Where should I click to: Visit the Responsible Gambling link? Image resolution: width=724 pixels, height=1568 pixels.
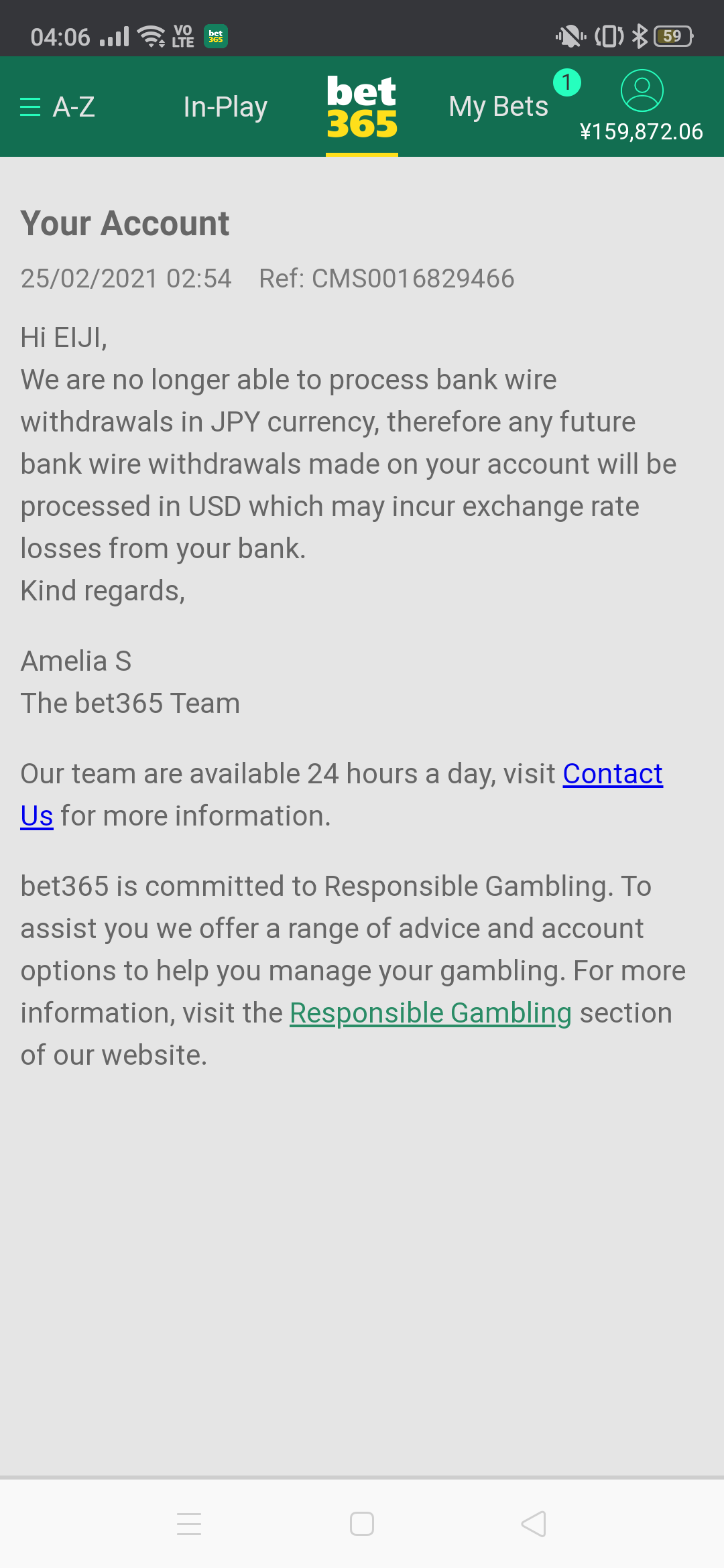[x=430, y=1013]
